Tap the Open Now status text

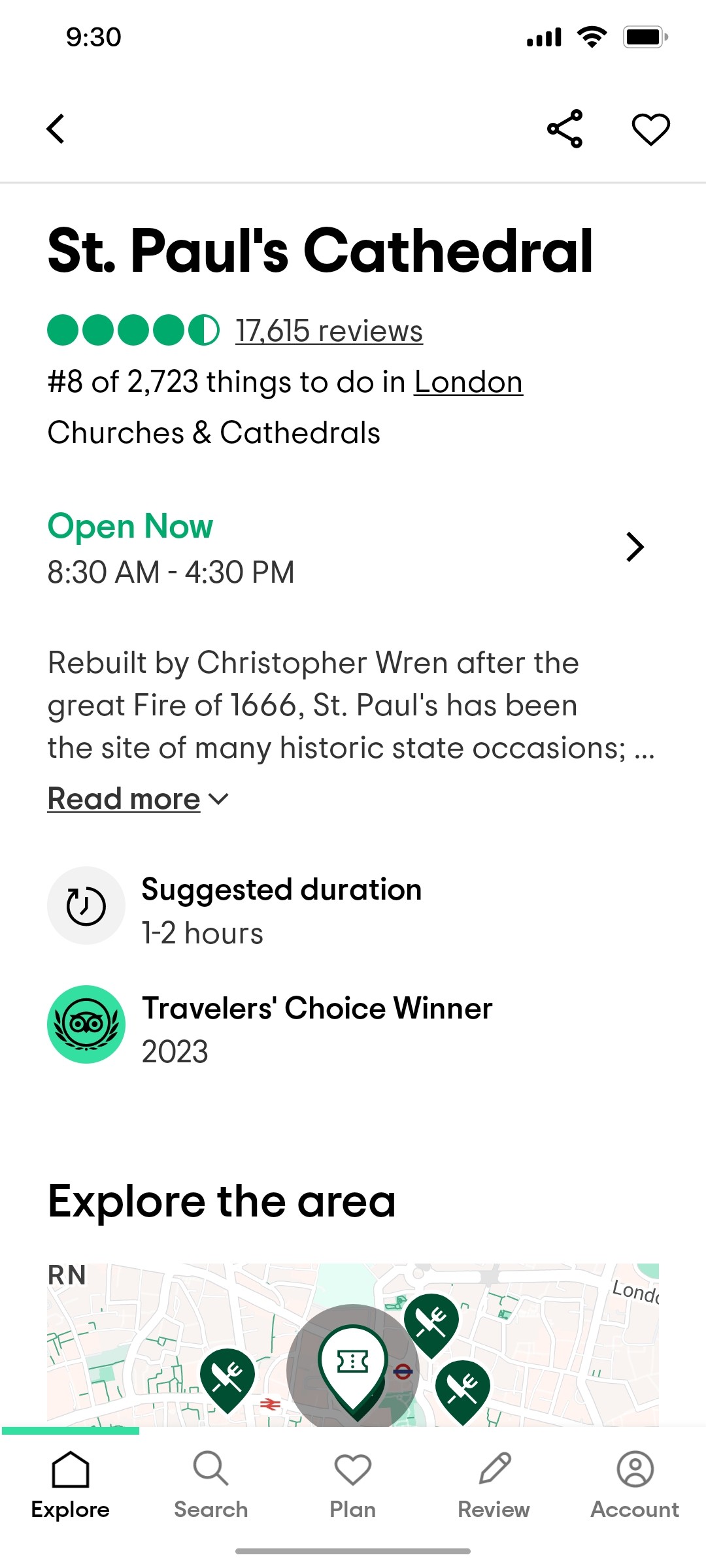click(130, 526)
